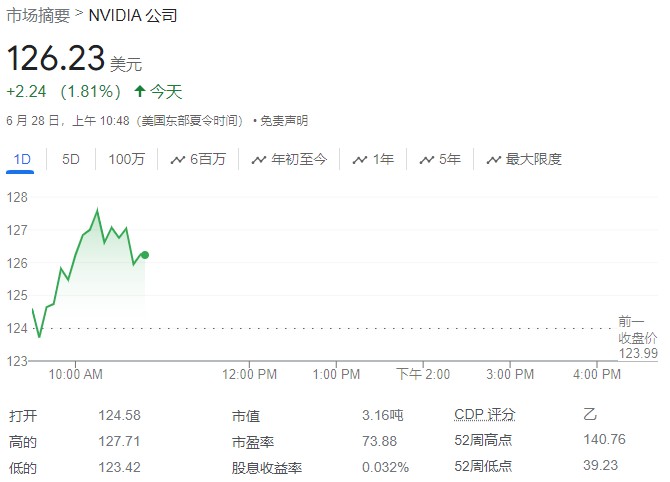Screen dimensions: 670x482
Task: Show the 6百万 chart range
Action: 198,159
